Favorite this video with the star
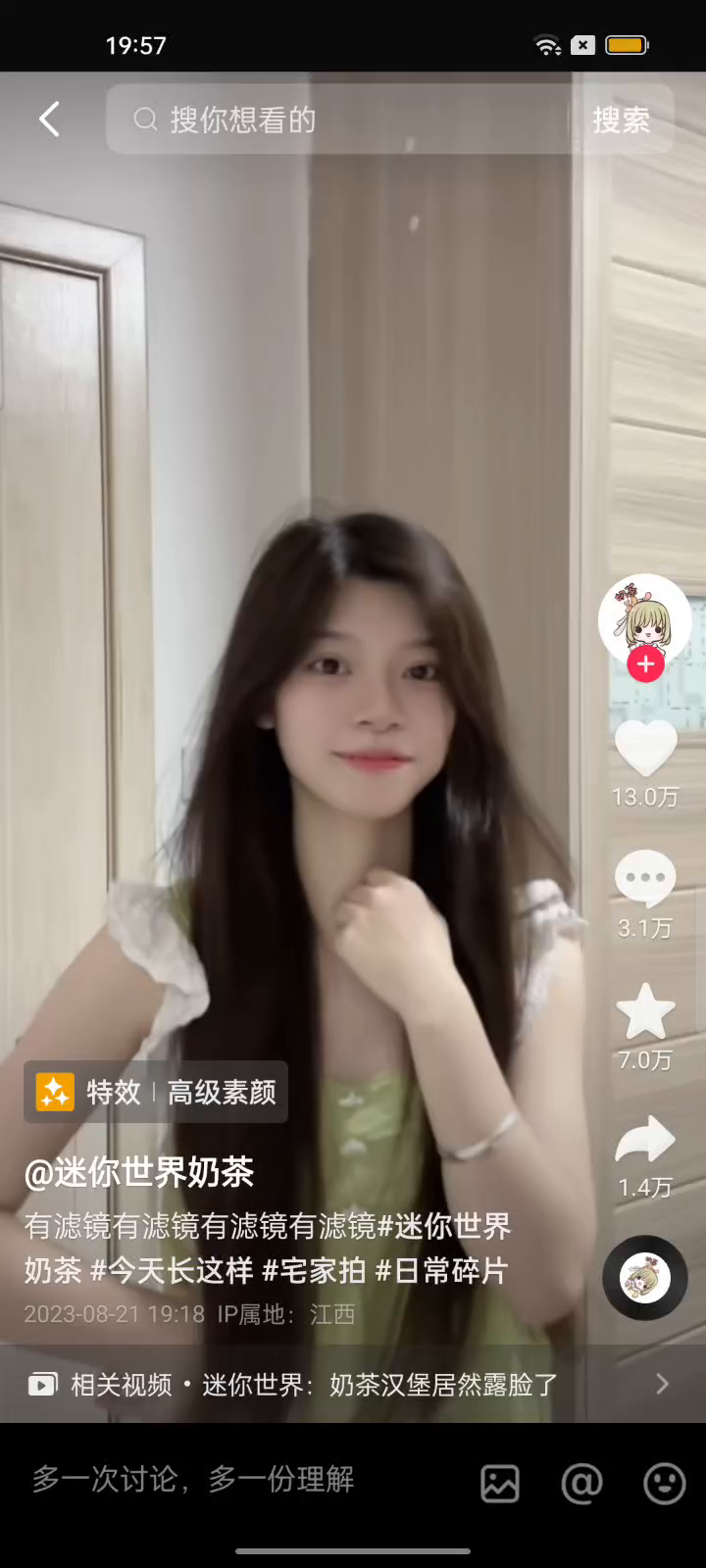This screenshot has height=1568, width=706. [645, 1012]
